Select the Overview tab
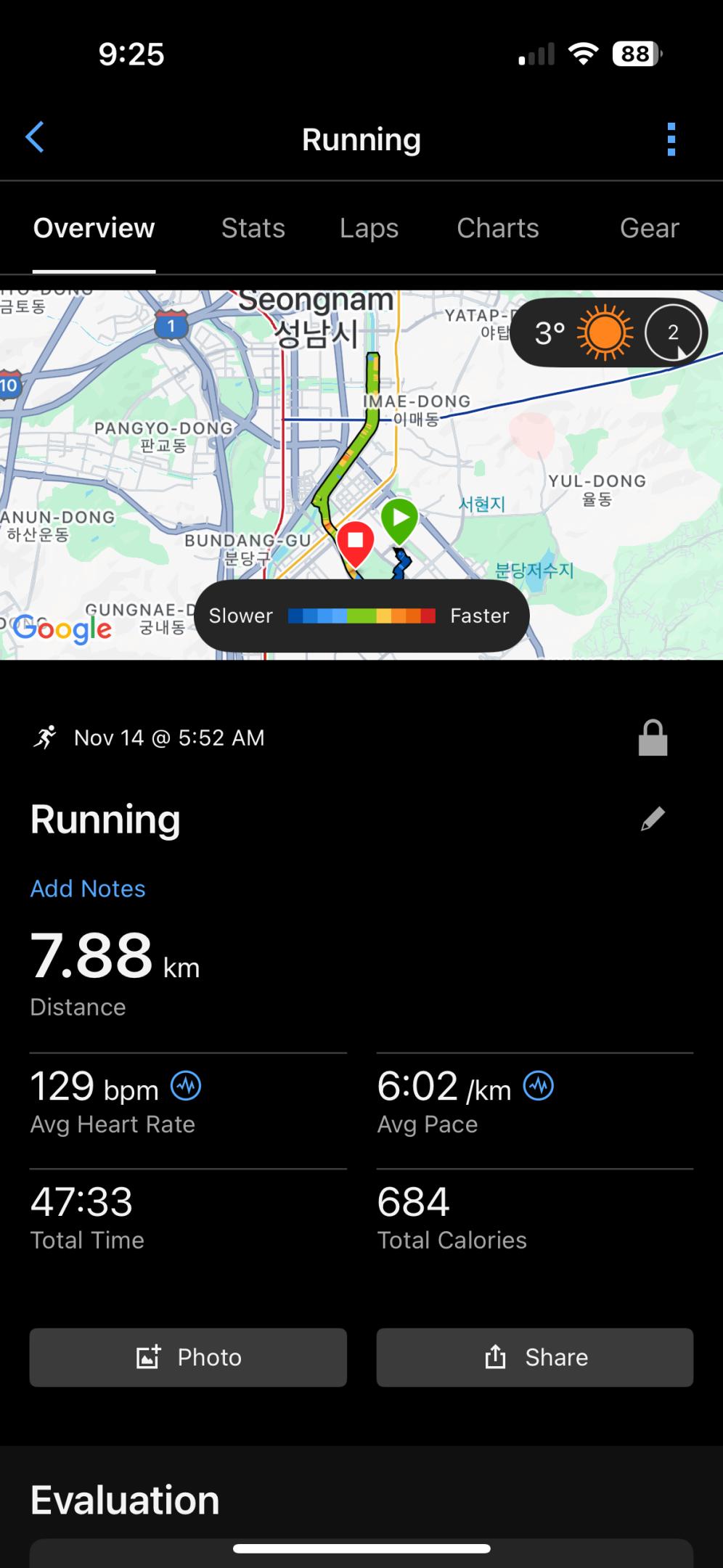The image size is (723, 1568). click(94, 229)
